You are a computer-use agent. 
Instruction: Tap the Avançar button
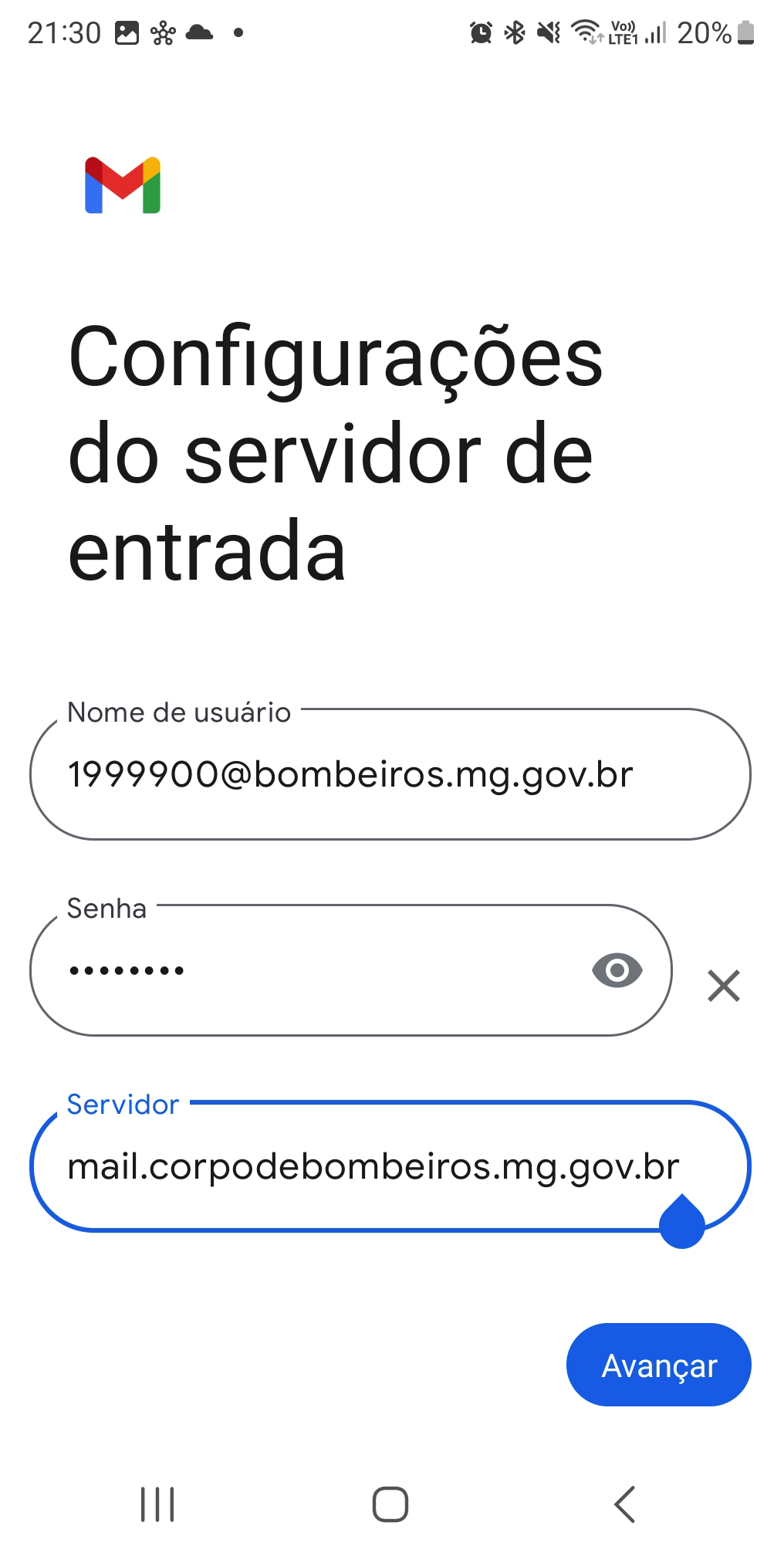coord(658,1365)
